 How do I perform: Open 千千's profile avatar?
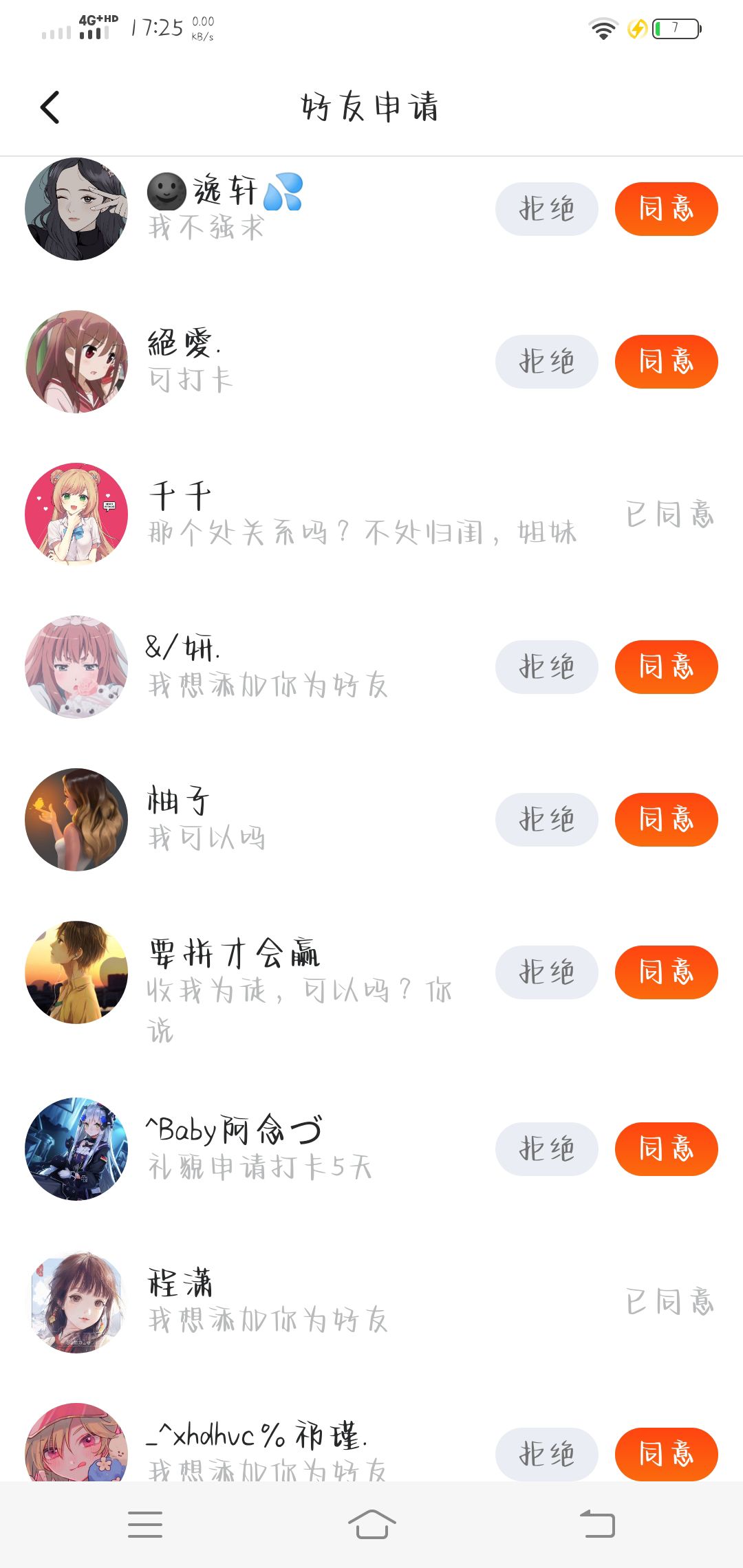76,514
